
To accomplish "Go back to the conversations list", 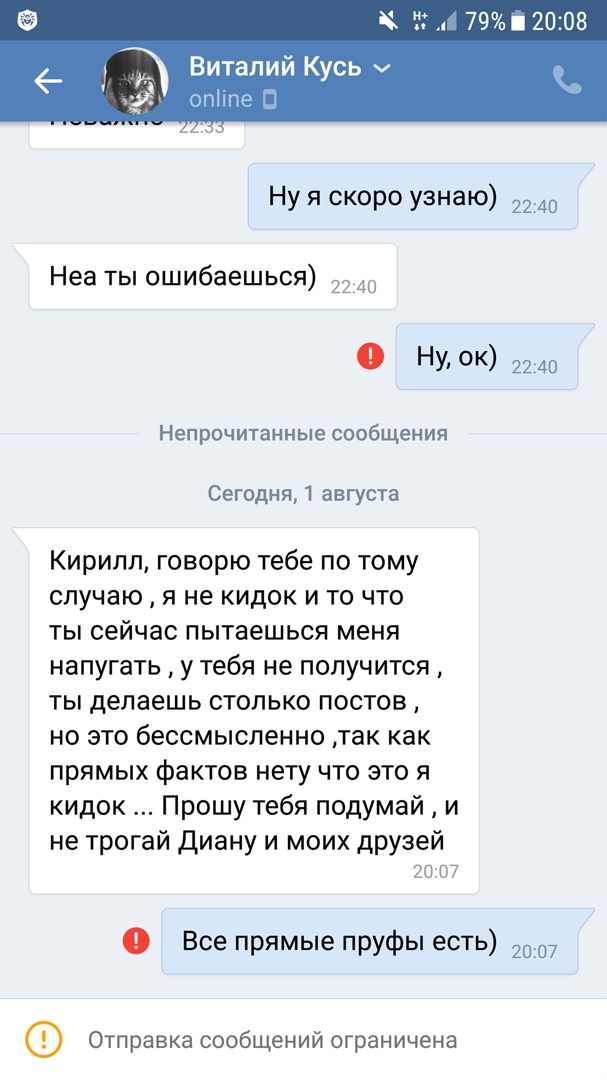I will point(48,82).
